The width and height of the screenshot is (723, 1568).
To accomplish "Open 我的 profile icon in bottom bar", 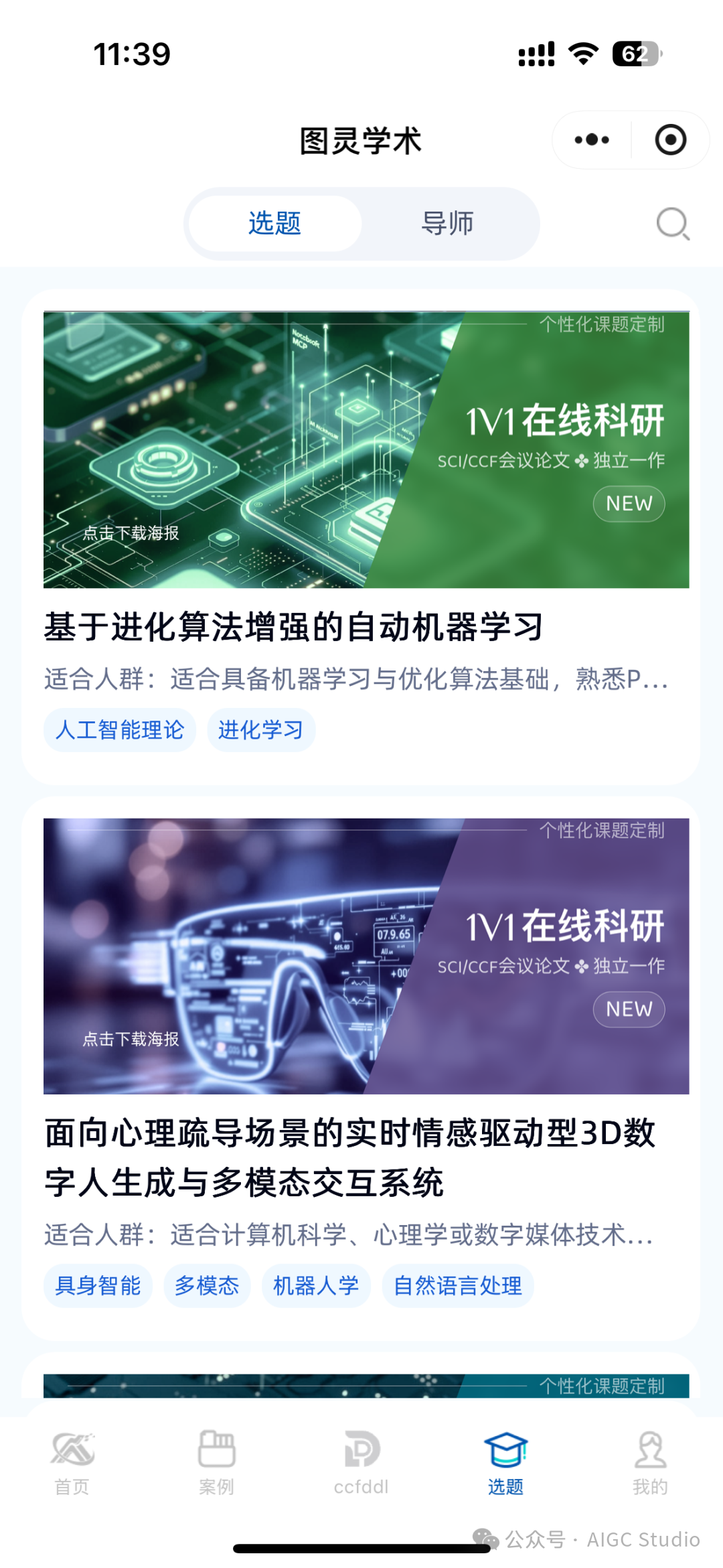I will 650,1467.
